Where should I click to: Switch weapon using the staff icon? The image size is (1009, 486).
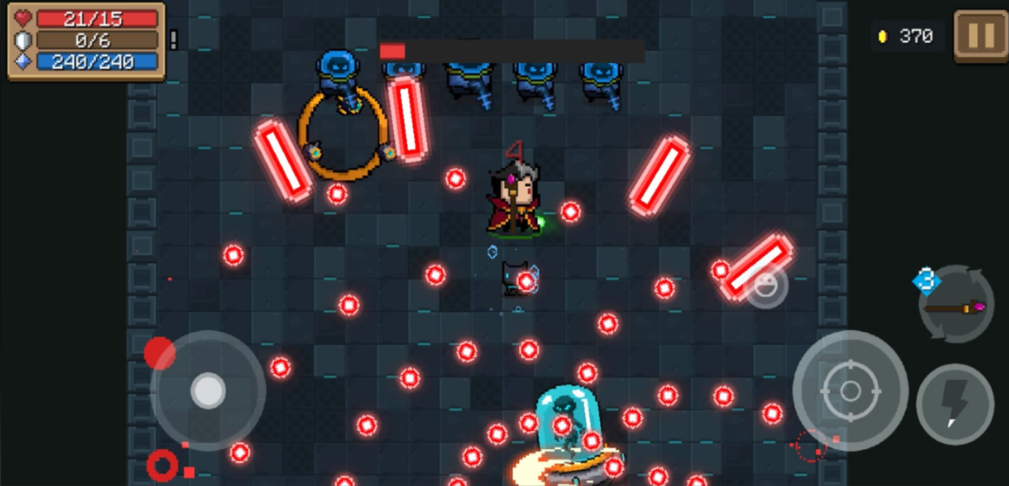[x=957, y=306]
